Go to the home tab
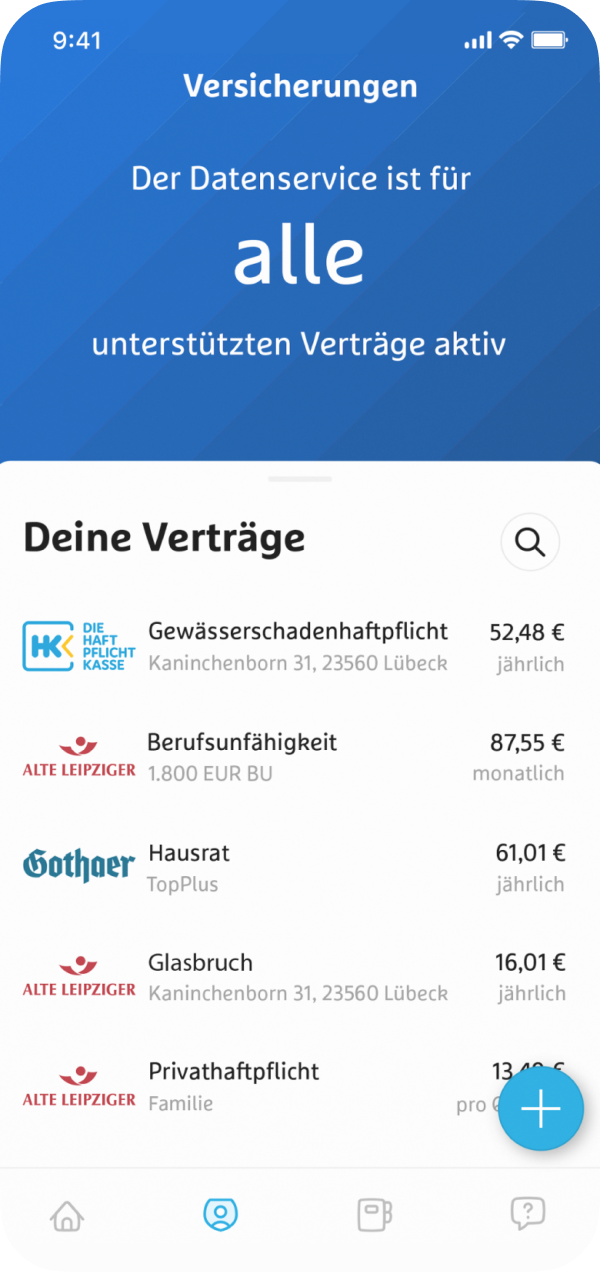 click(67, 1215)
